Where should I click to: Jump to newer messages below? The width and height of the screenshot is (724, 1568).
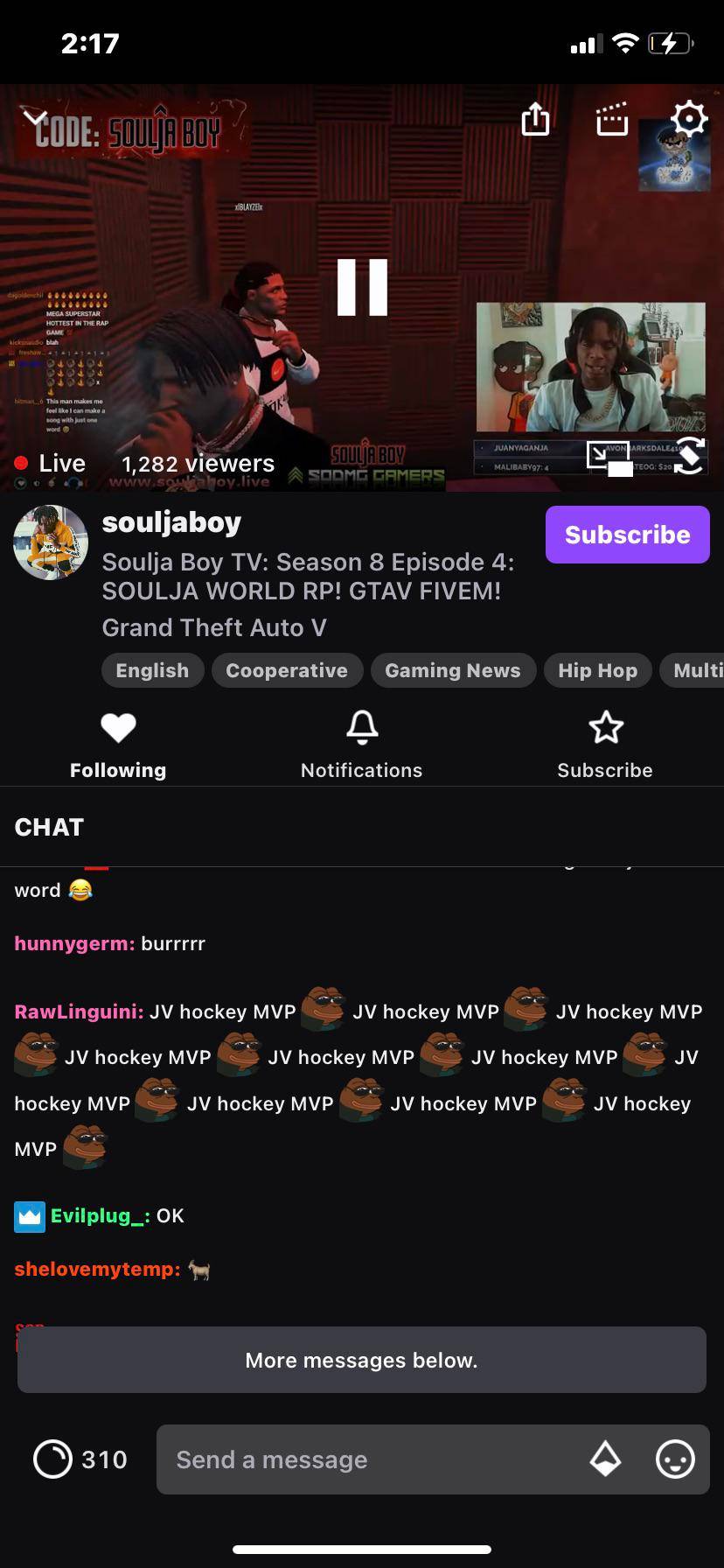tap(361, 1360)
